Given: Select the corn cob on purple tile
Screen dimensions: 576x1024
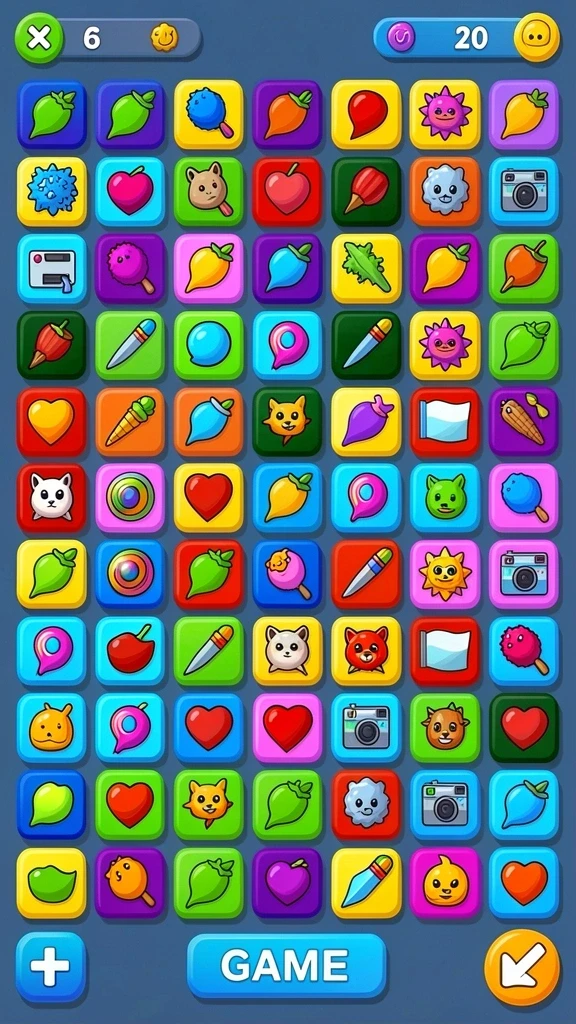Looking at the screenshot, I should [x=524, y=422].
